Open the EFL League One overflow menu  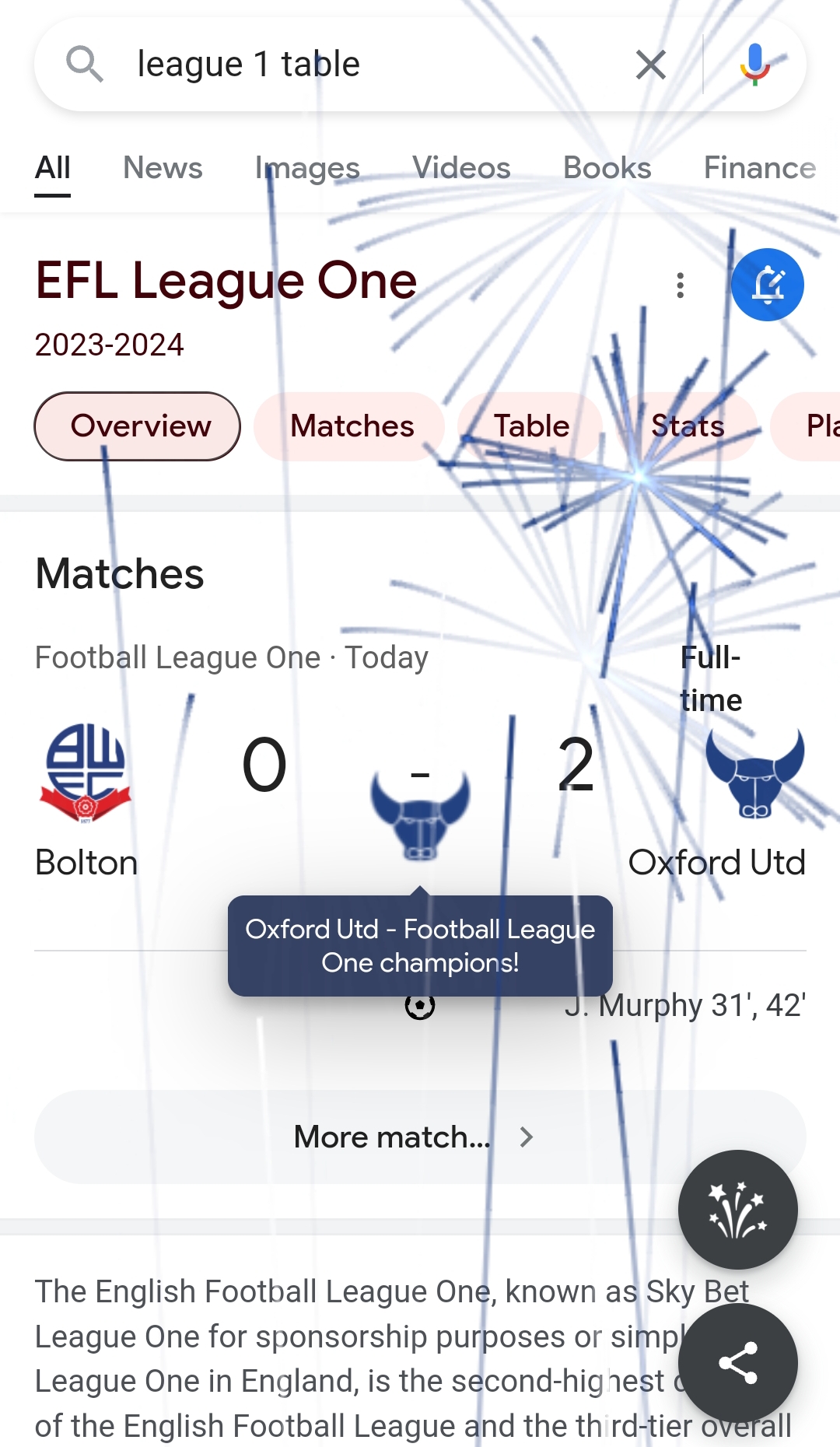tap(681, 286)
